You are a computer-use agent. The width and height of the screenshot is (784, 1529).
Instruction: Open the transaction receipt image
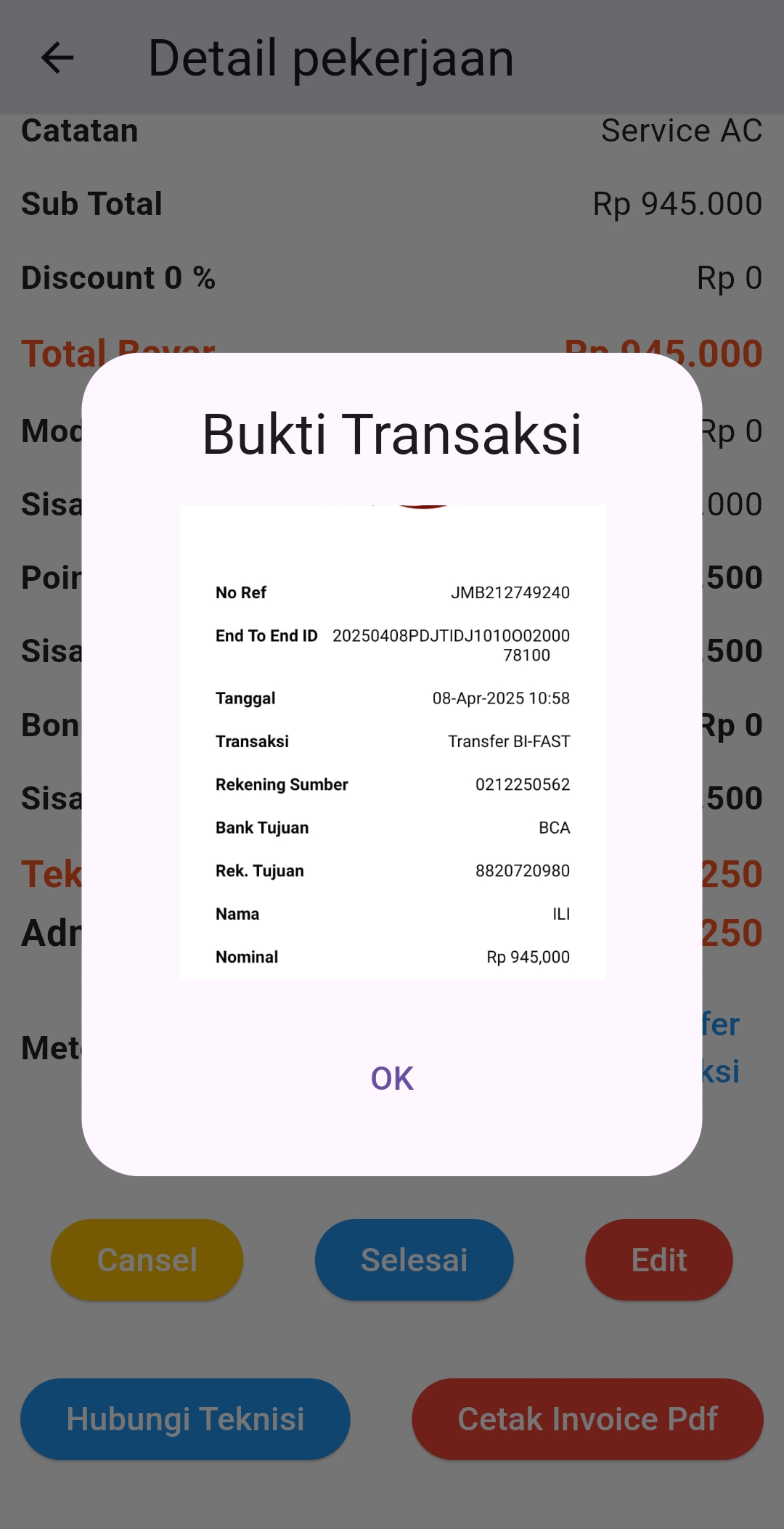(392, 742)
